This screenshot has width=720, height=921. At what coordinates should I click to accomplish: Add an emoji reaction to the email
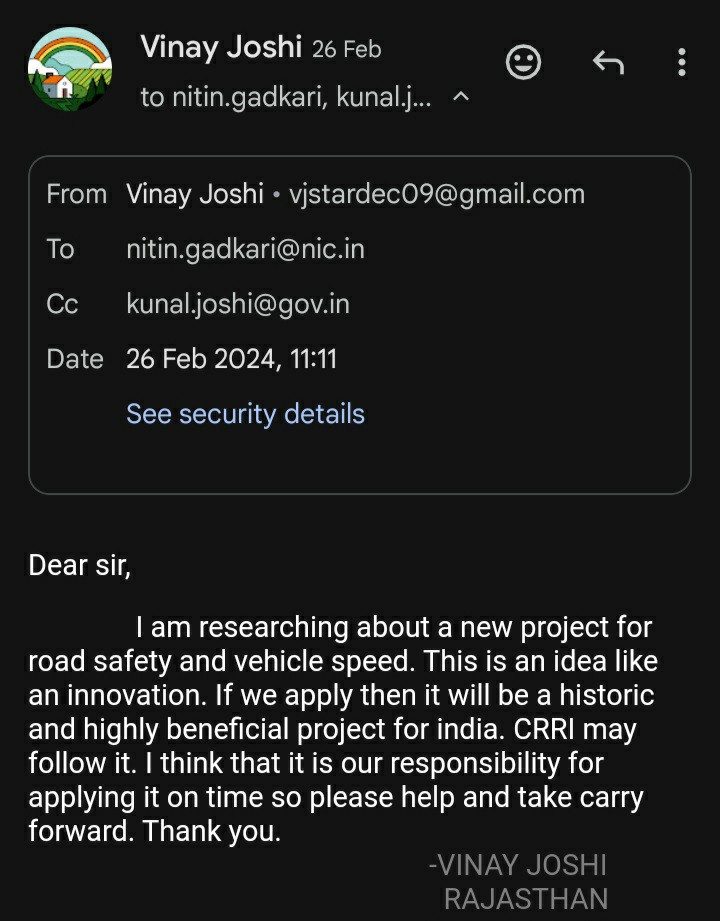(523, 62)
